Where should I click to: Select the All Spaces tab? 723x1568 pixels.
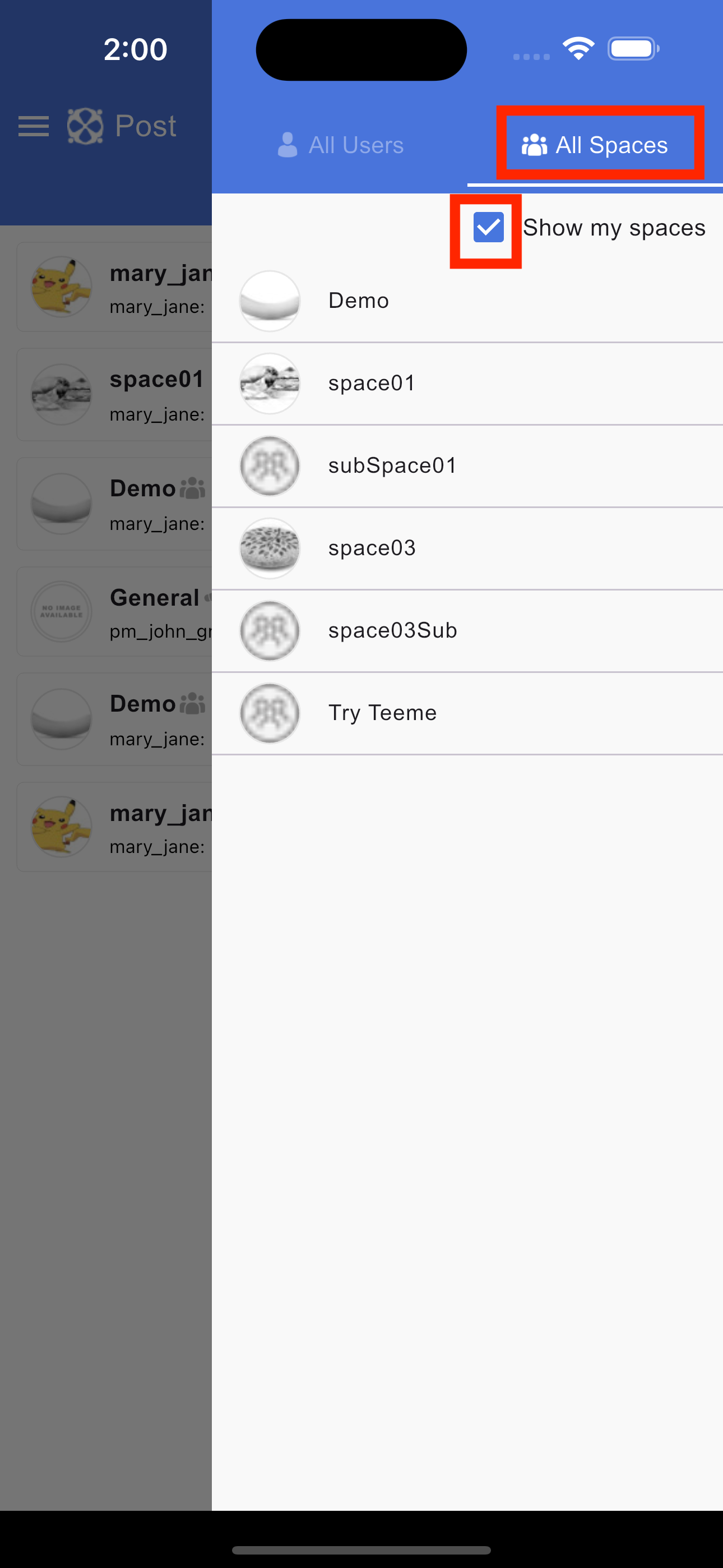(595, 145)
